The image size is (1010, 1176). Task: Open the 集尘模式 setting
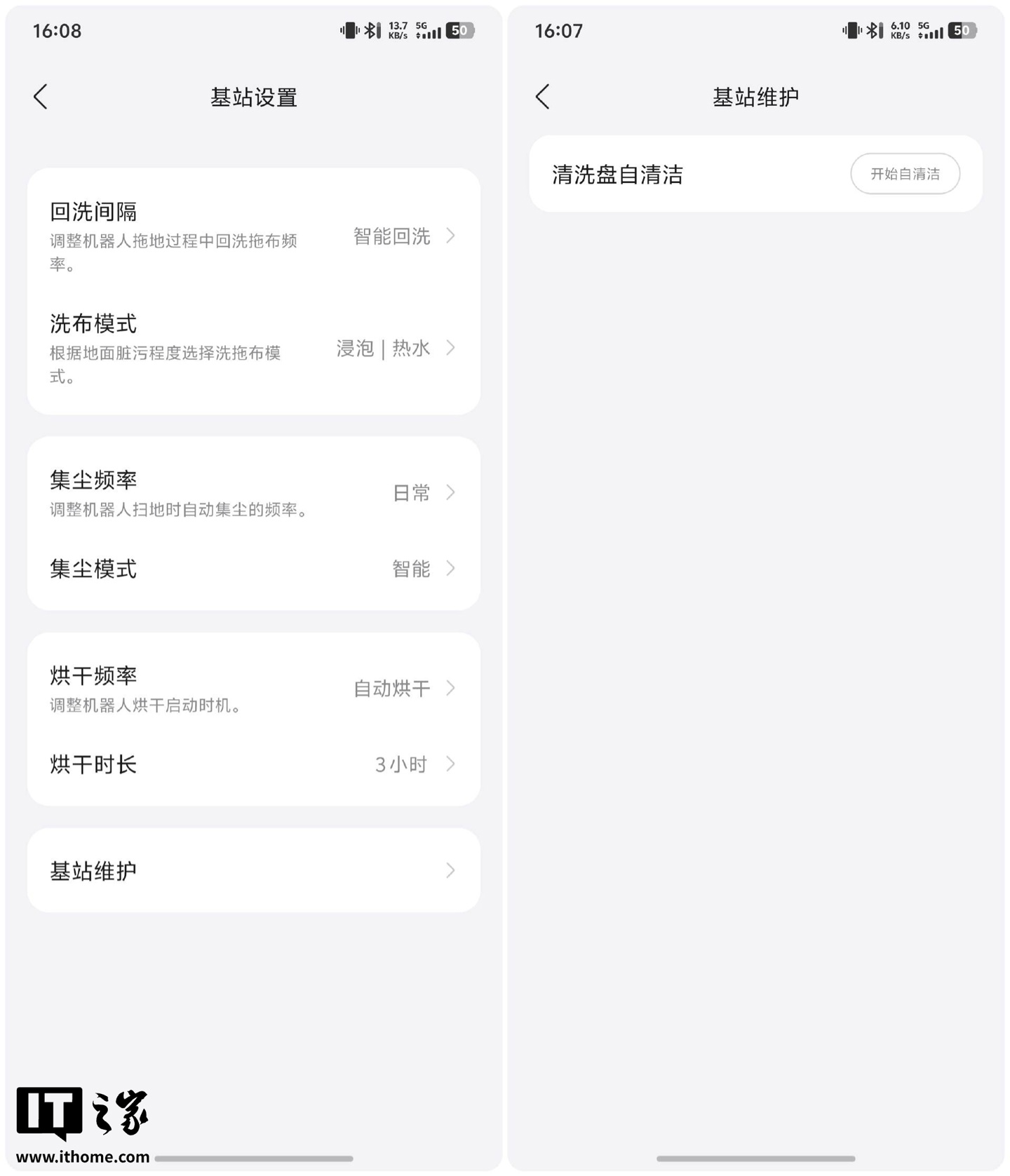[253, 569]
